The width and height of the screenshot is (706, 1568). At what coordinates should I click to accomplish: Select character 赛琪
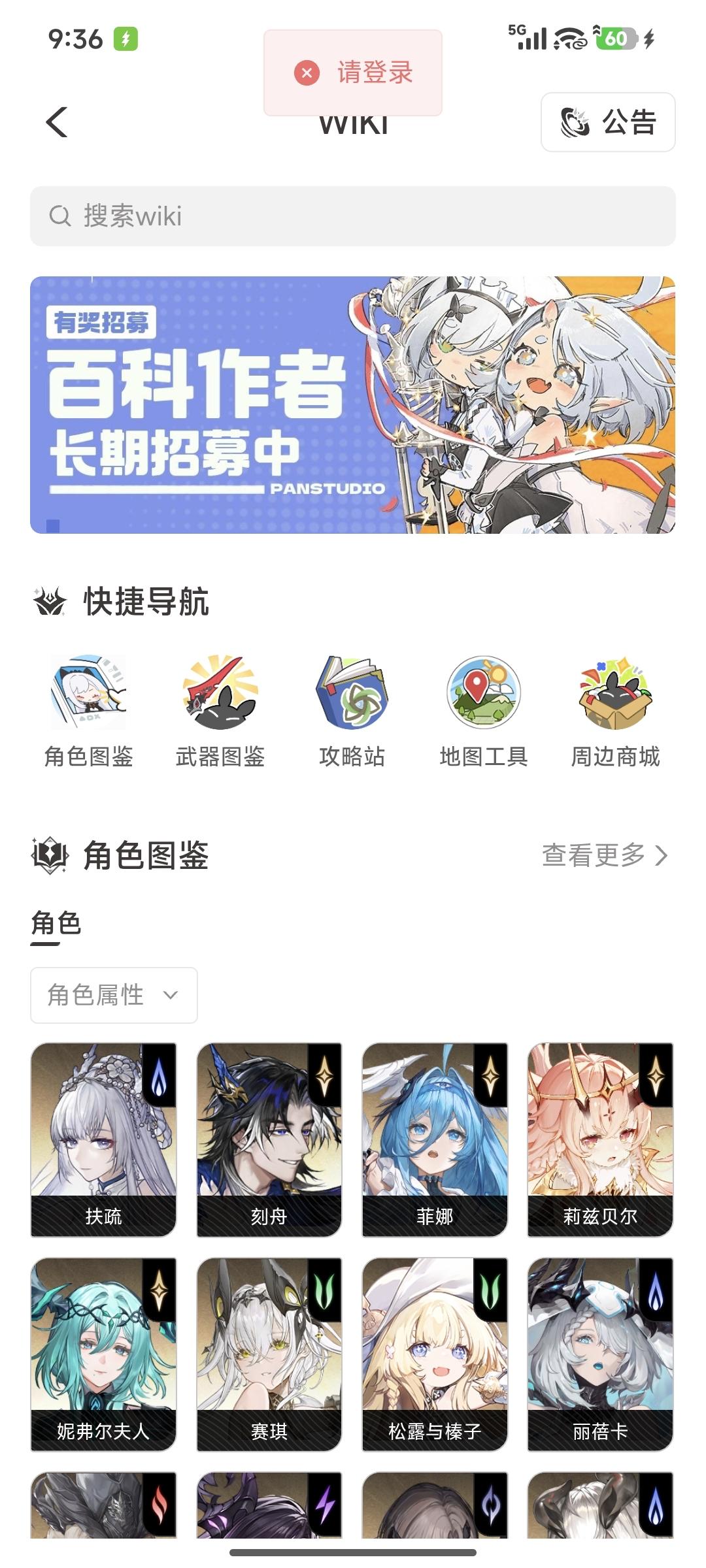click(x=269, y=1354)
